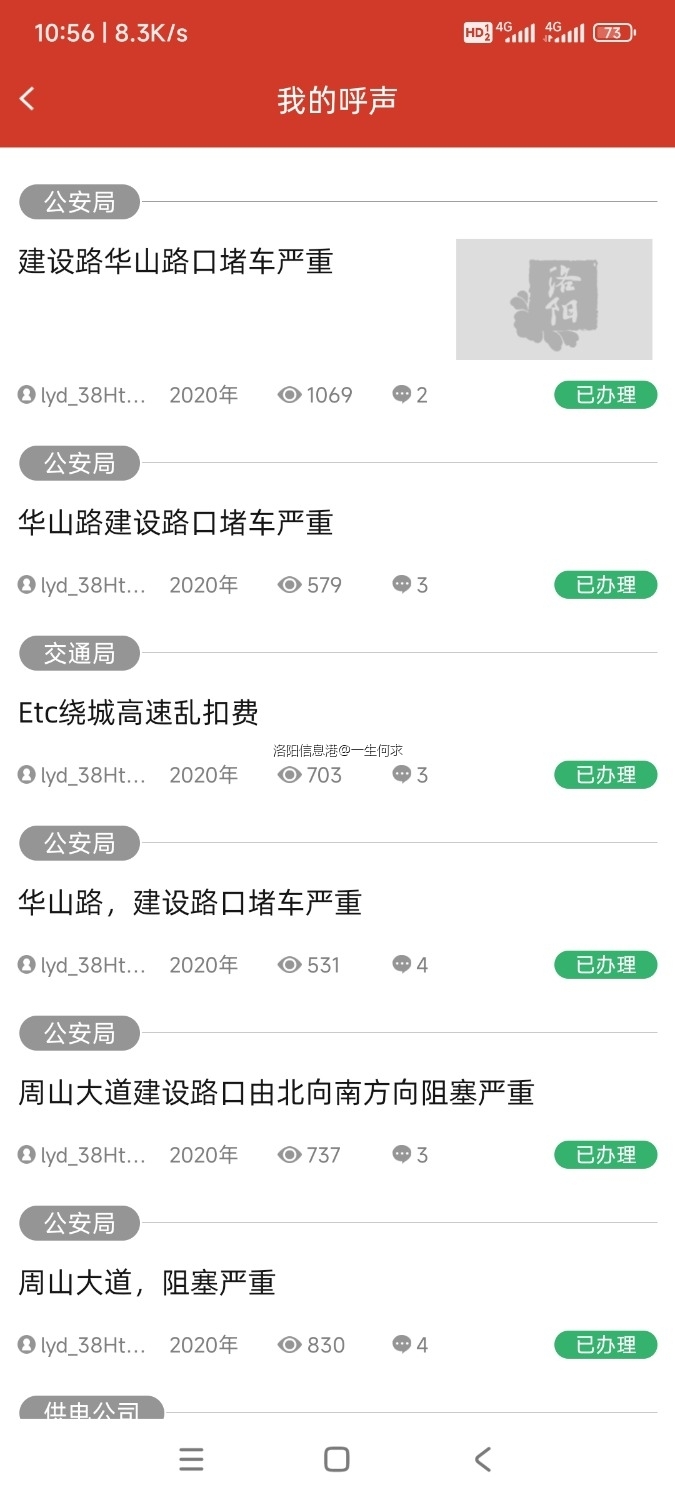The image size is (675, 1500).
Task: Open the system recent apps menu
Action: coord(191,1459)
